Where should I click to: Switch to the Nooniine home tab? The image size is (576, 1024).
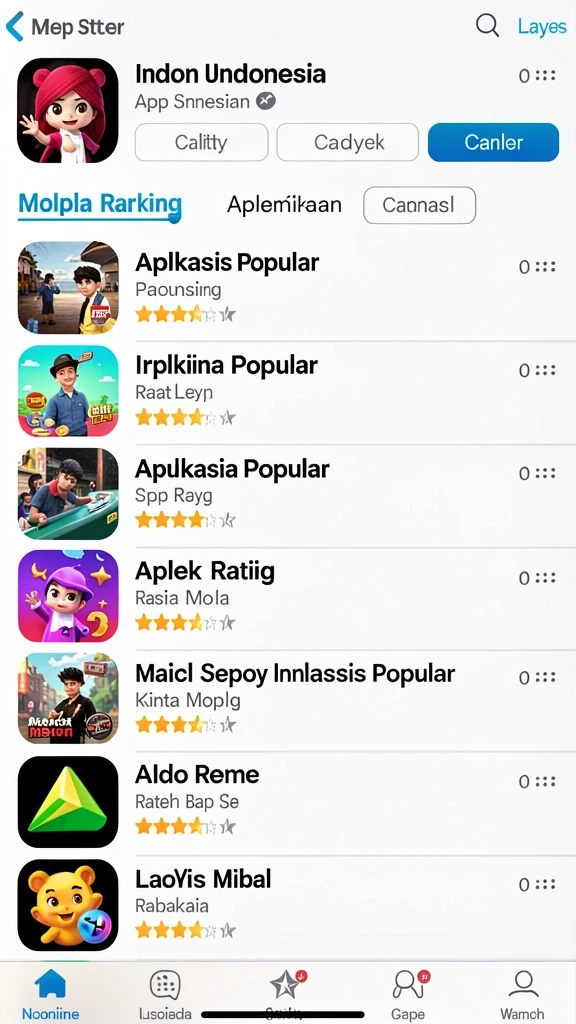coord(51,993)
